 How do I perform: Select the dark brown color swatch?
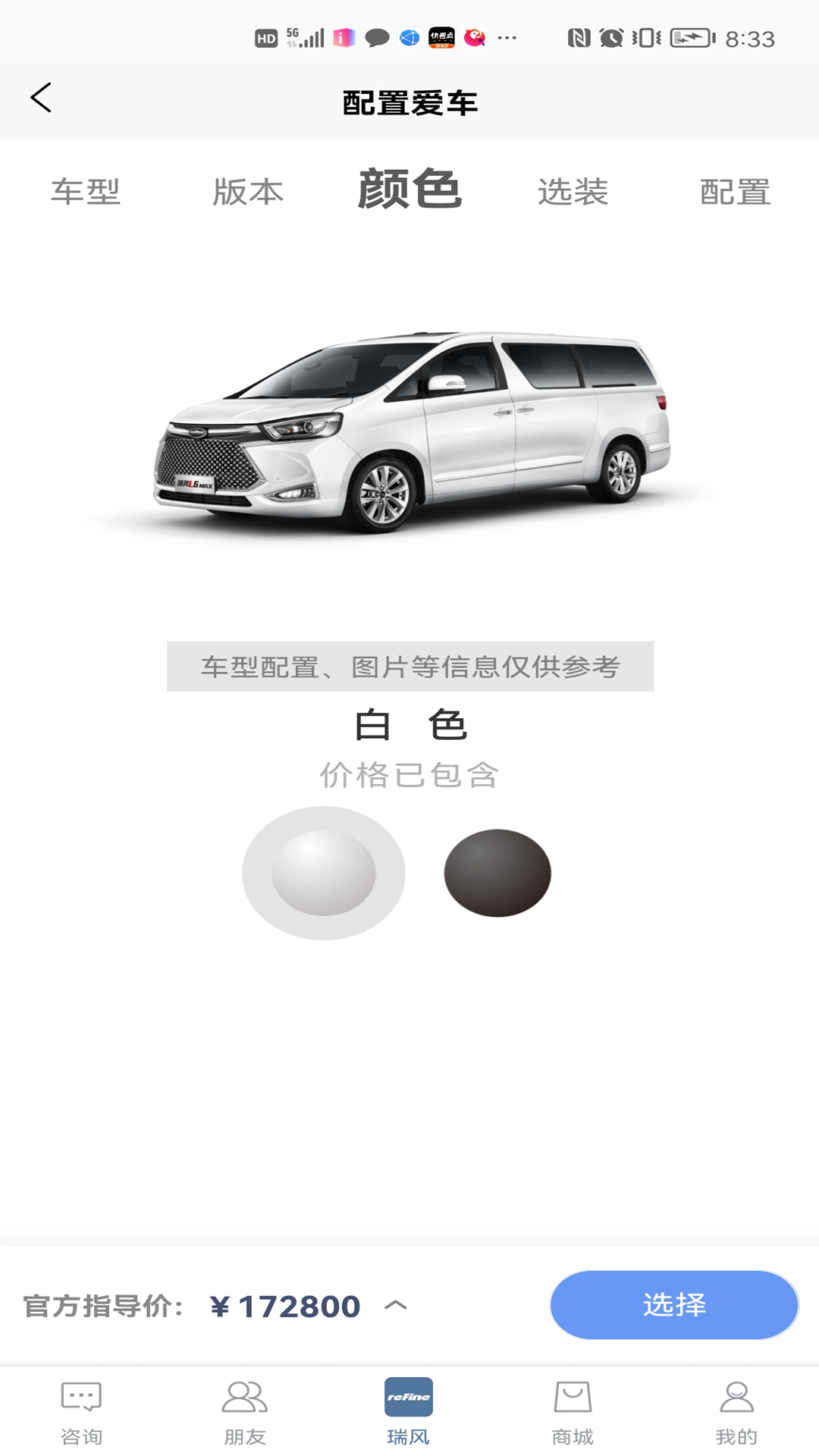click(x=497, y=873)
